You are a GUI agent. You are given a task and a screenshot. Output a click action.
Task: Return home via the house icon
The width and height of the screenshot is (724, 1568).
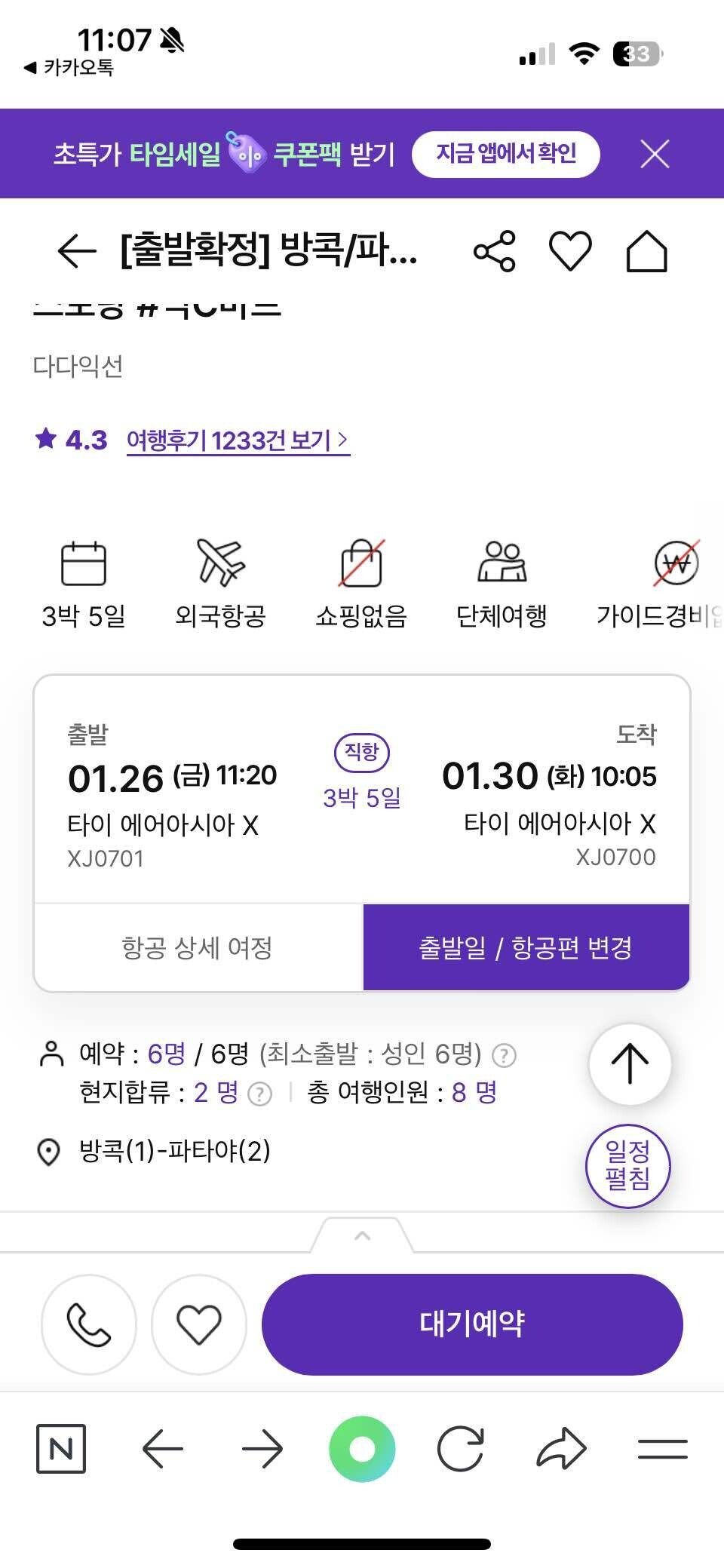click(x=647, y=253)
